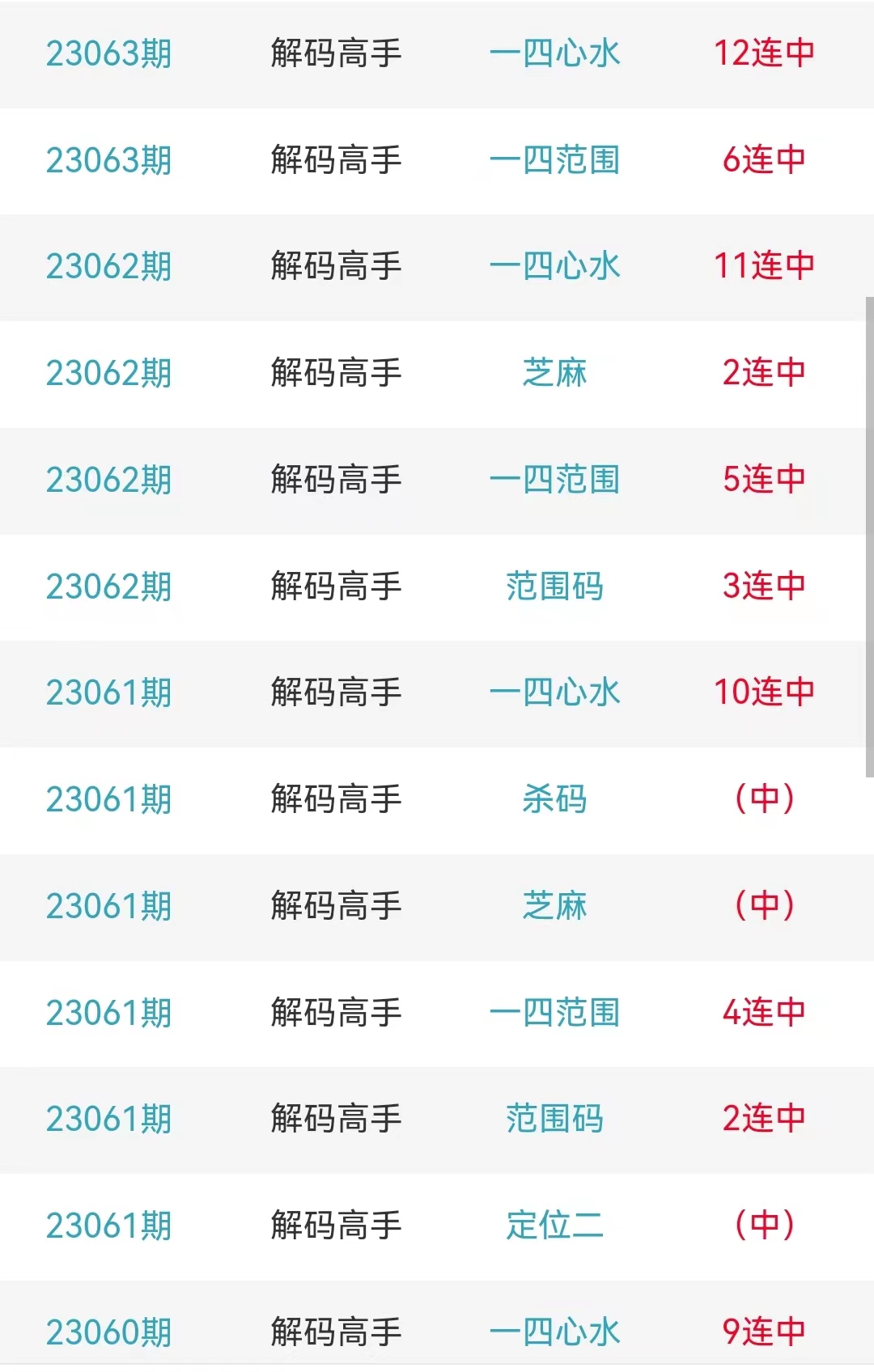View the 23061期 定位二 entry

click(x=554, y=1226)
